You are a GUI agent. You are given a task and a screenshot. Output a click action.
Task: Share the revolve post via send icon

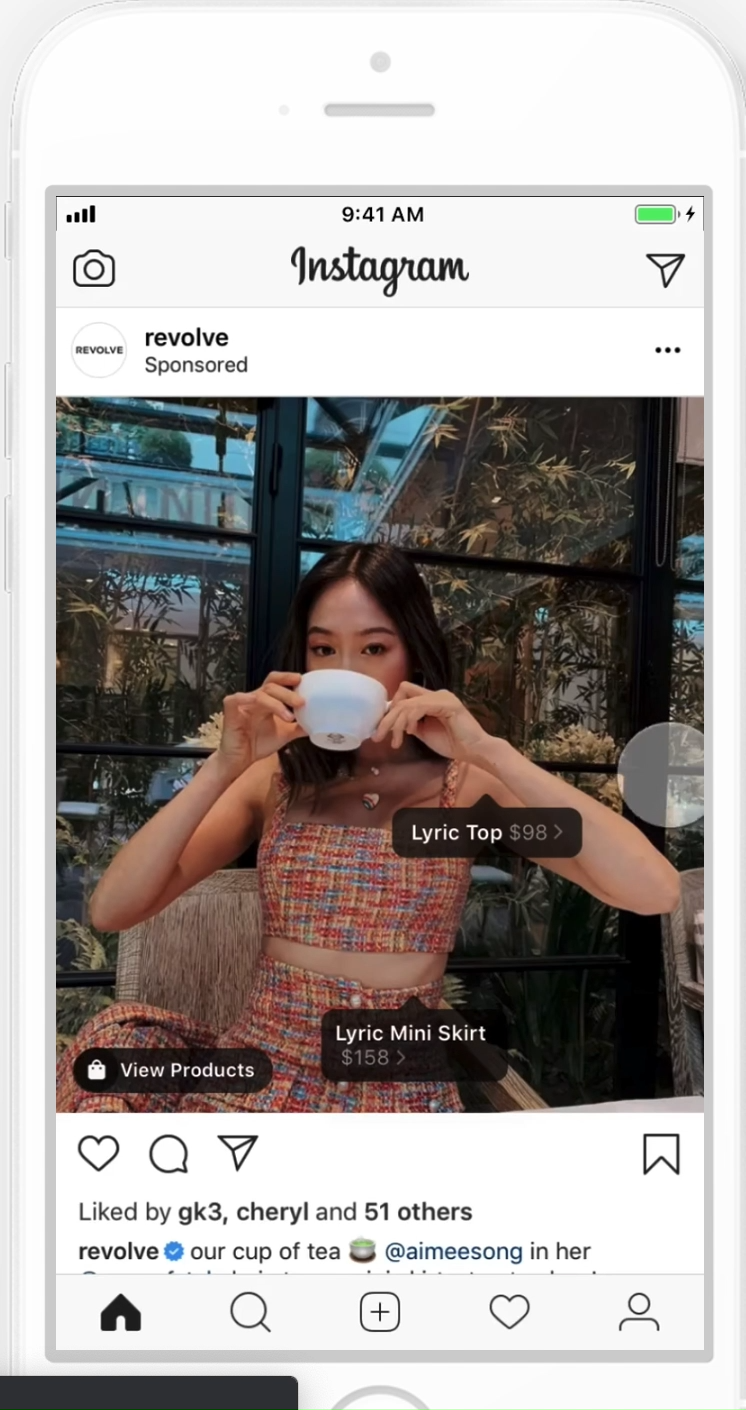coord(238,1153)
